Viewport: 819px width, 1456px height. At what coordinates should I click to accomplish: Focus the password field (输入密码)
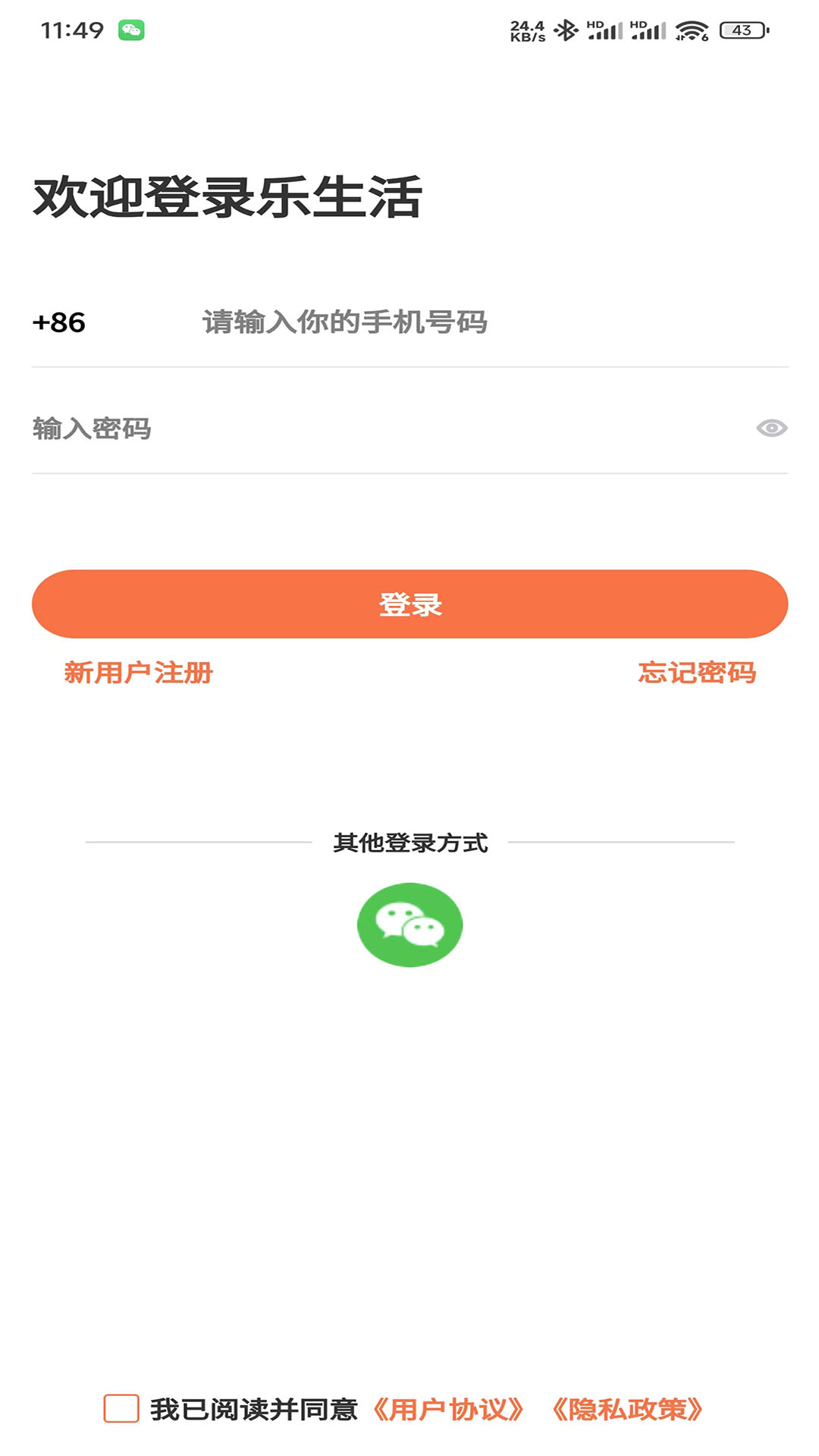coord(379,428)
